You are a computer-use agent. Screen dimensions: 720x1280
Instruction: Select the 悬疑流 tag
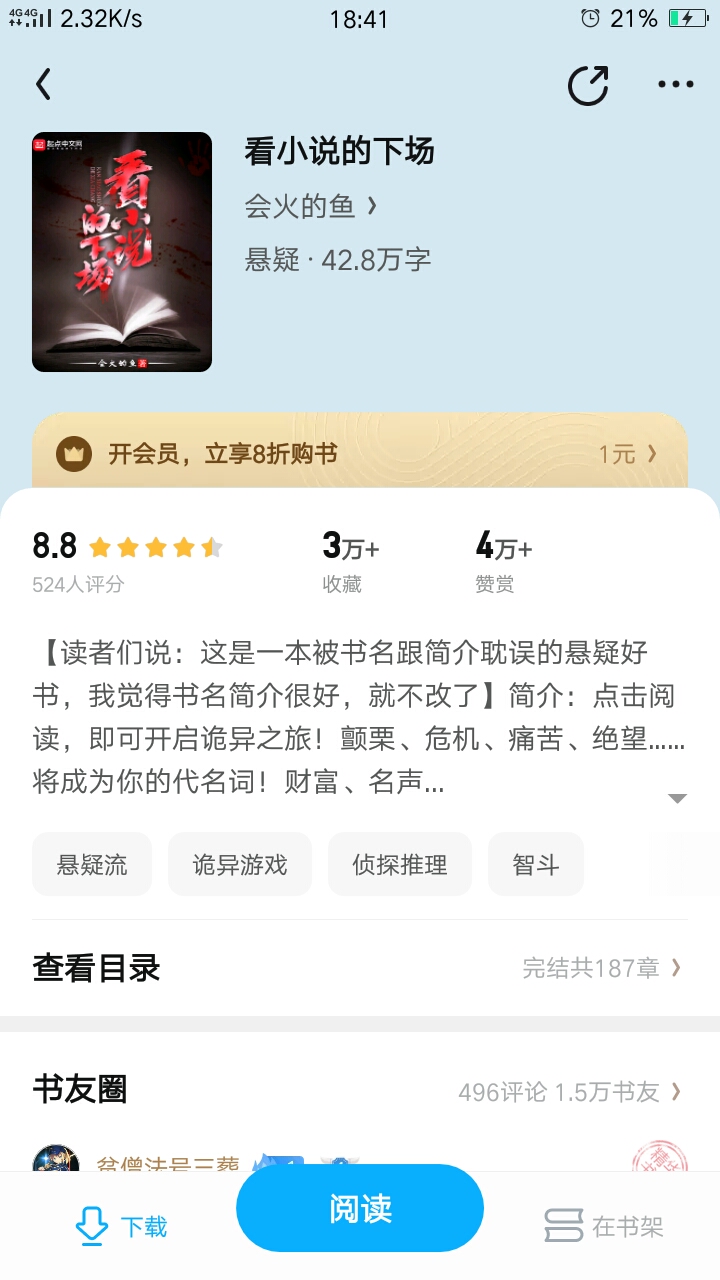(x=92, y=864)
